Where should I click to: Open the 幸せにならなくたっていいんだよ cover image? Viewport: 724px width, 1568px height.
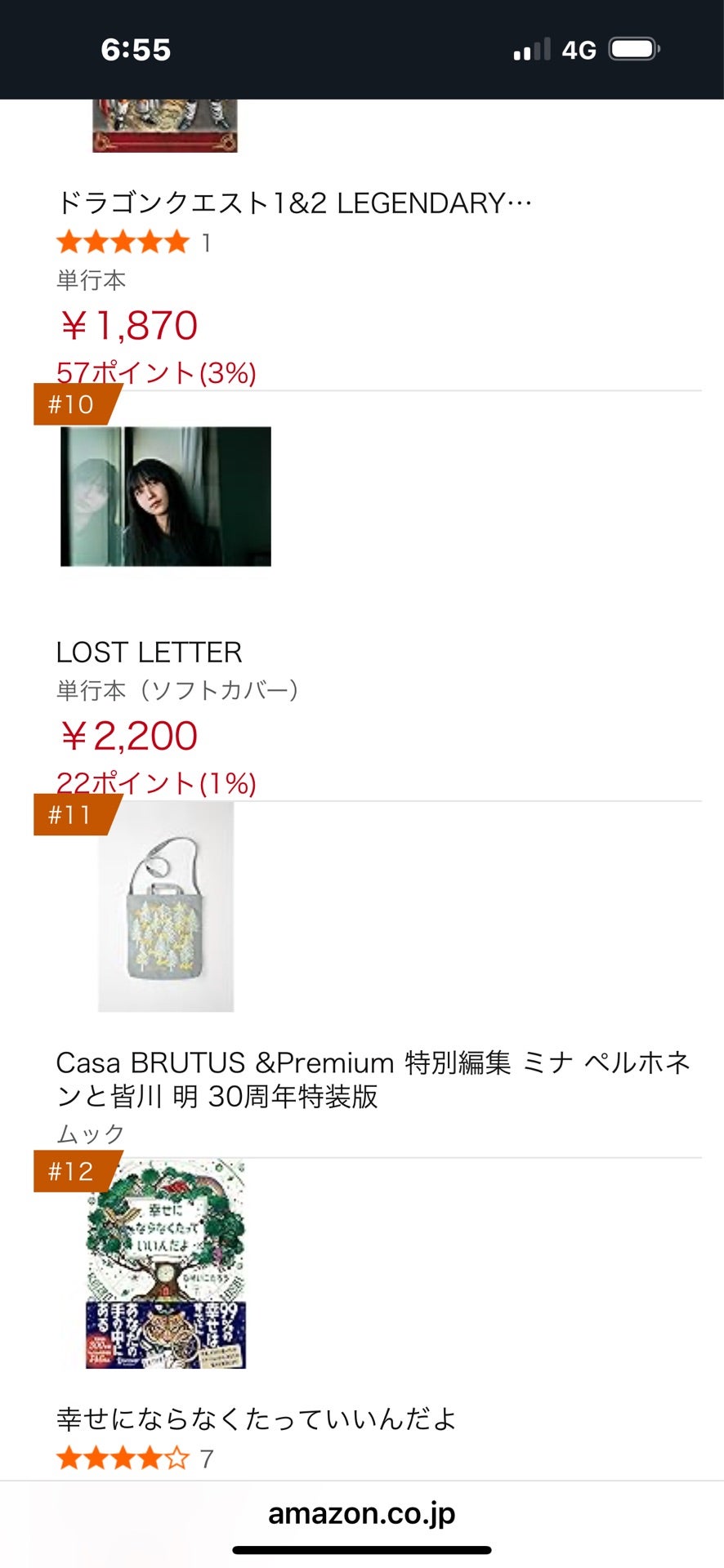coord(166,1264)
